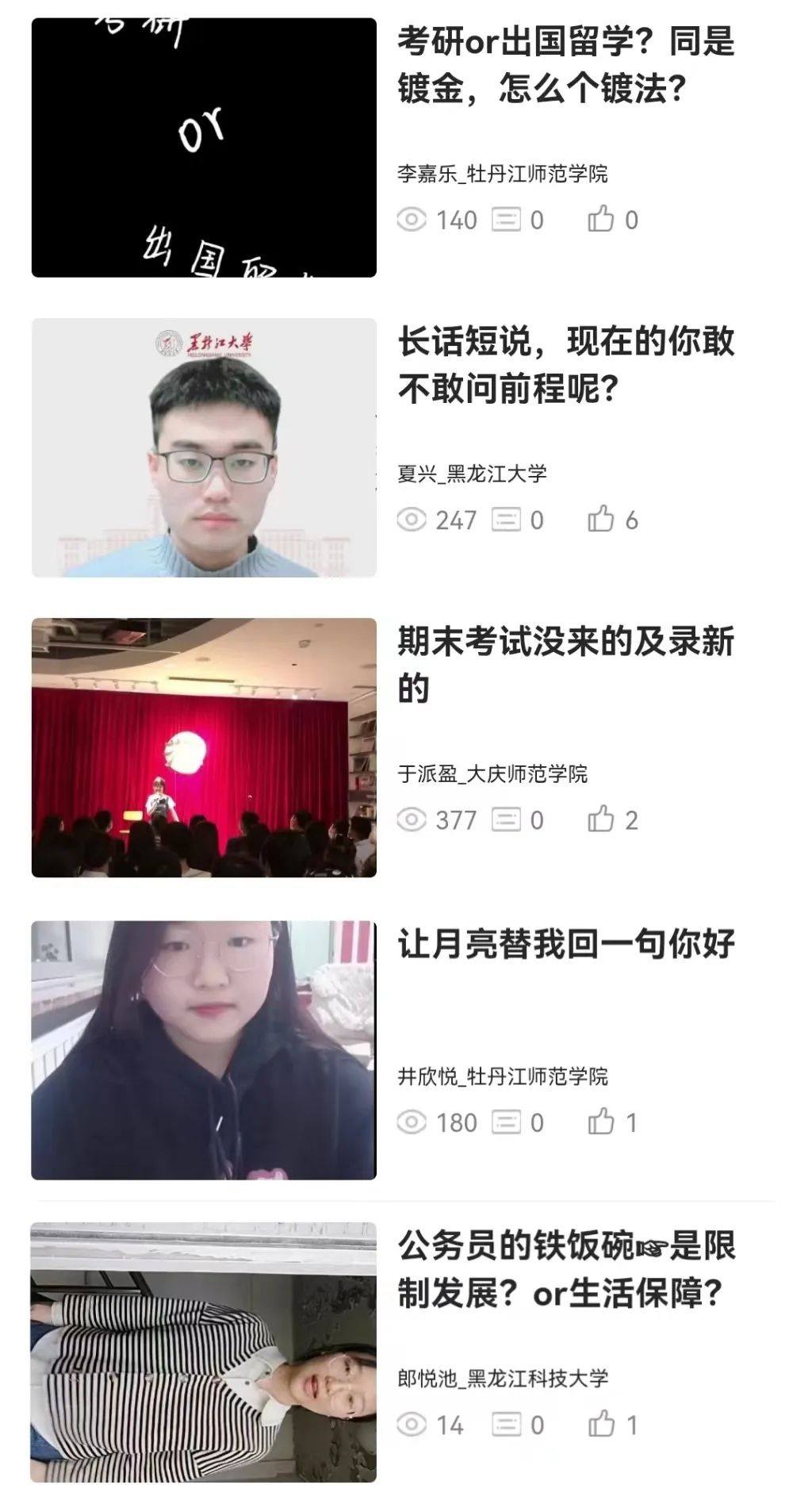Click the stage performance video thumbnail
The width and height of the screenshot is (812, 1500).
pos(203,746)
